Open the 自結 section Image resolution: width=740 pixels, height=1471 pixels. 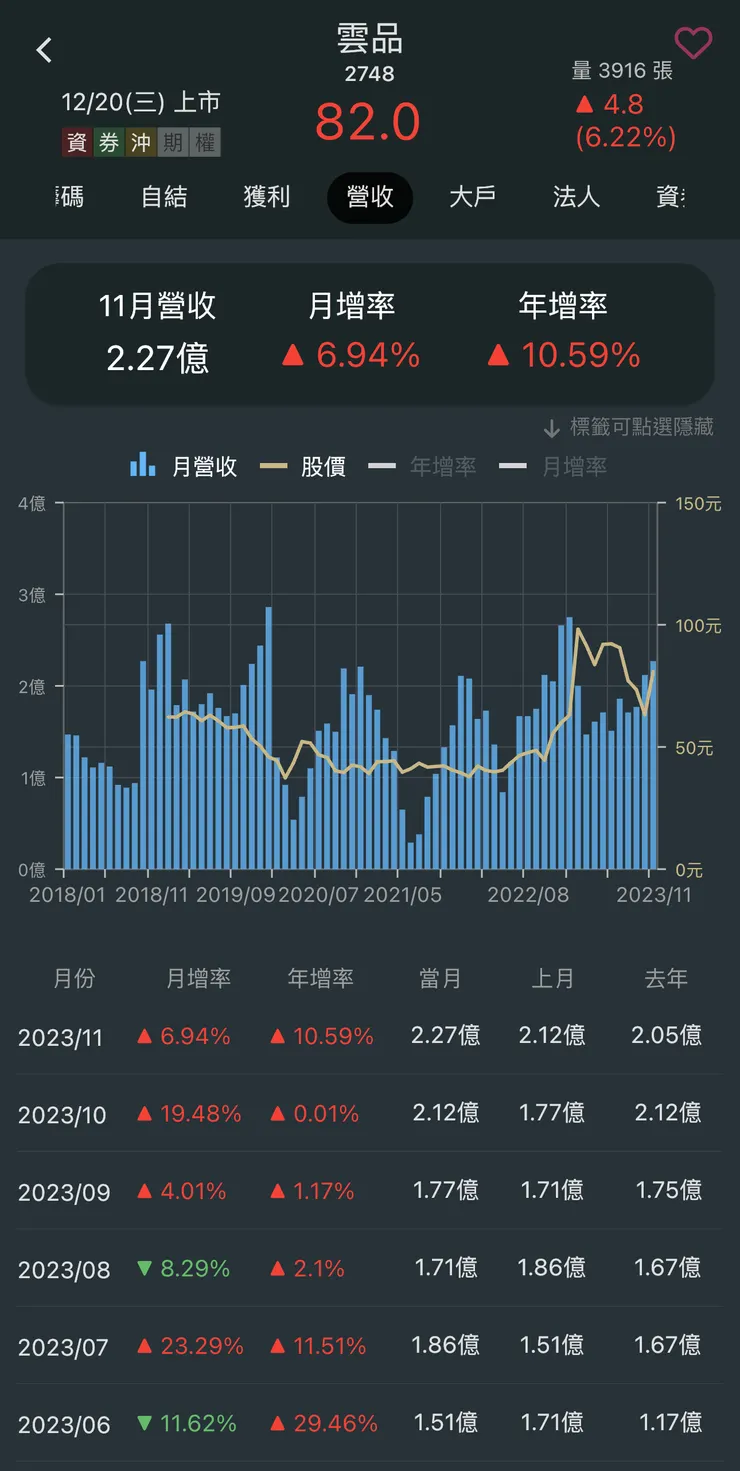click(x=165, y=197)
